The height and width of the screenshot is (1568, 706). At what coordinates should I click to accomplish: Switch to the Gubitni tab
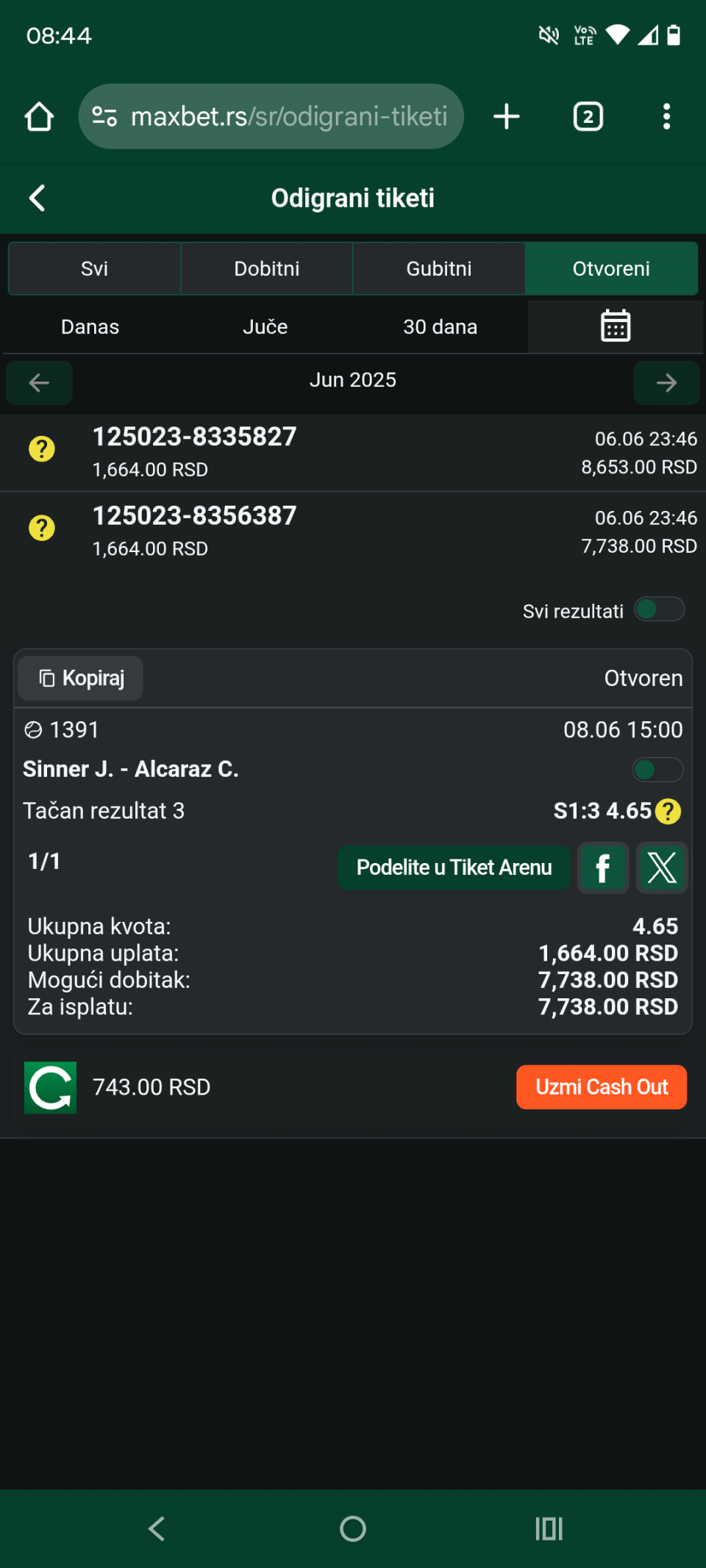coord(439,268)
